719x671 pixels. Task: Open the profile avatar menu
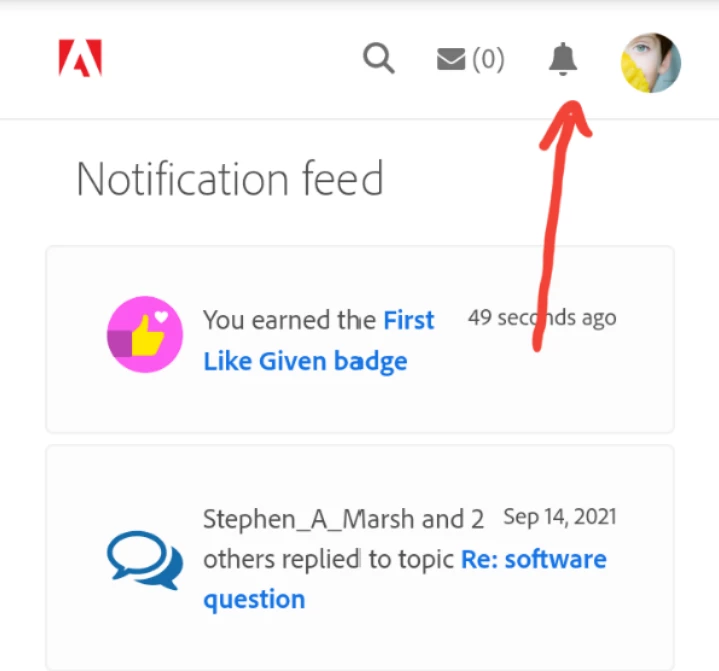(x=651, y=62)
